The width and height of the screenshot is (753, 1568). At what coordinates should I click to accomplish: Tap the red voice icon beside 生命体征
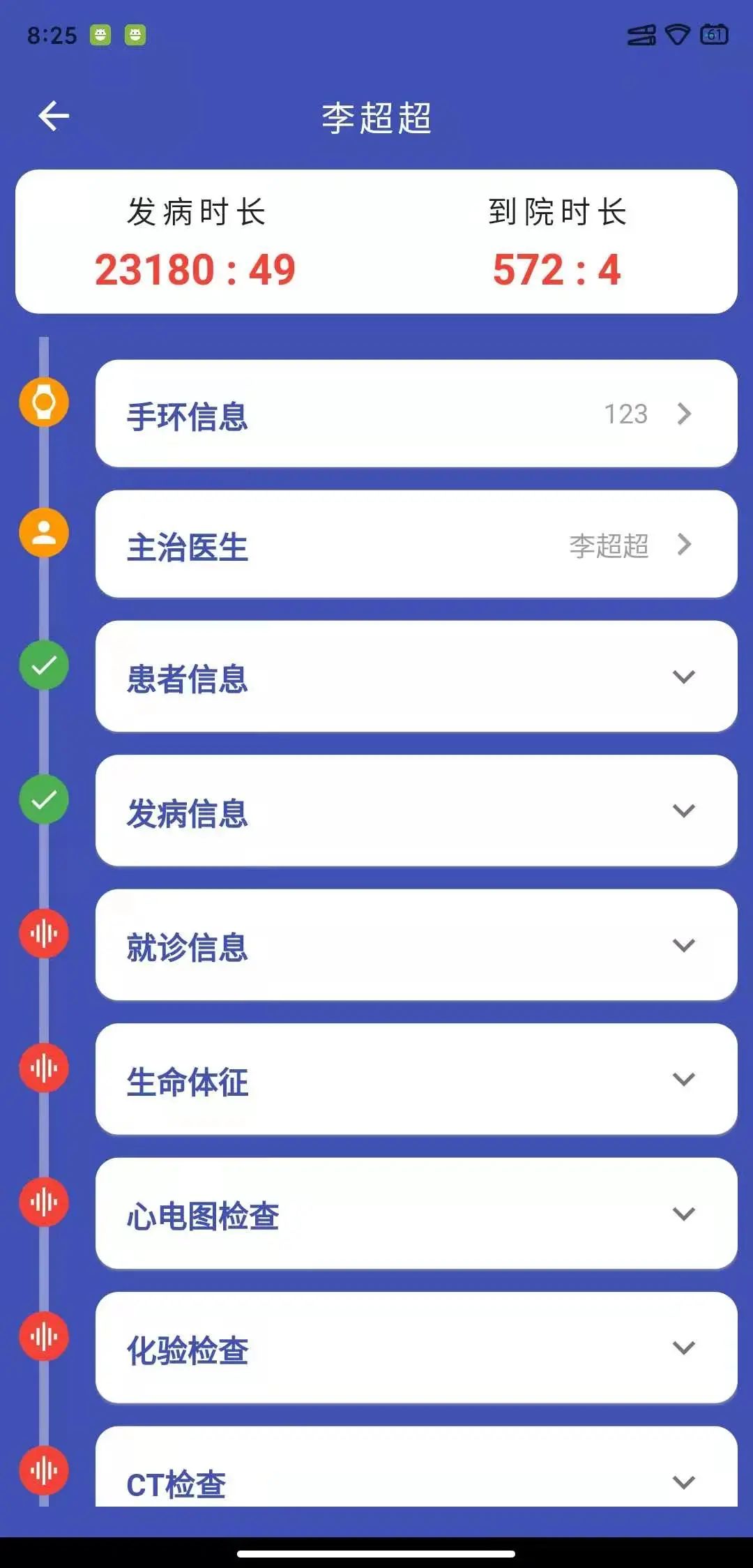pyautogui.click(x=44, y=1068)
